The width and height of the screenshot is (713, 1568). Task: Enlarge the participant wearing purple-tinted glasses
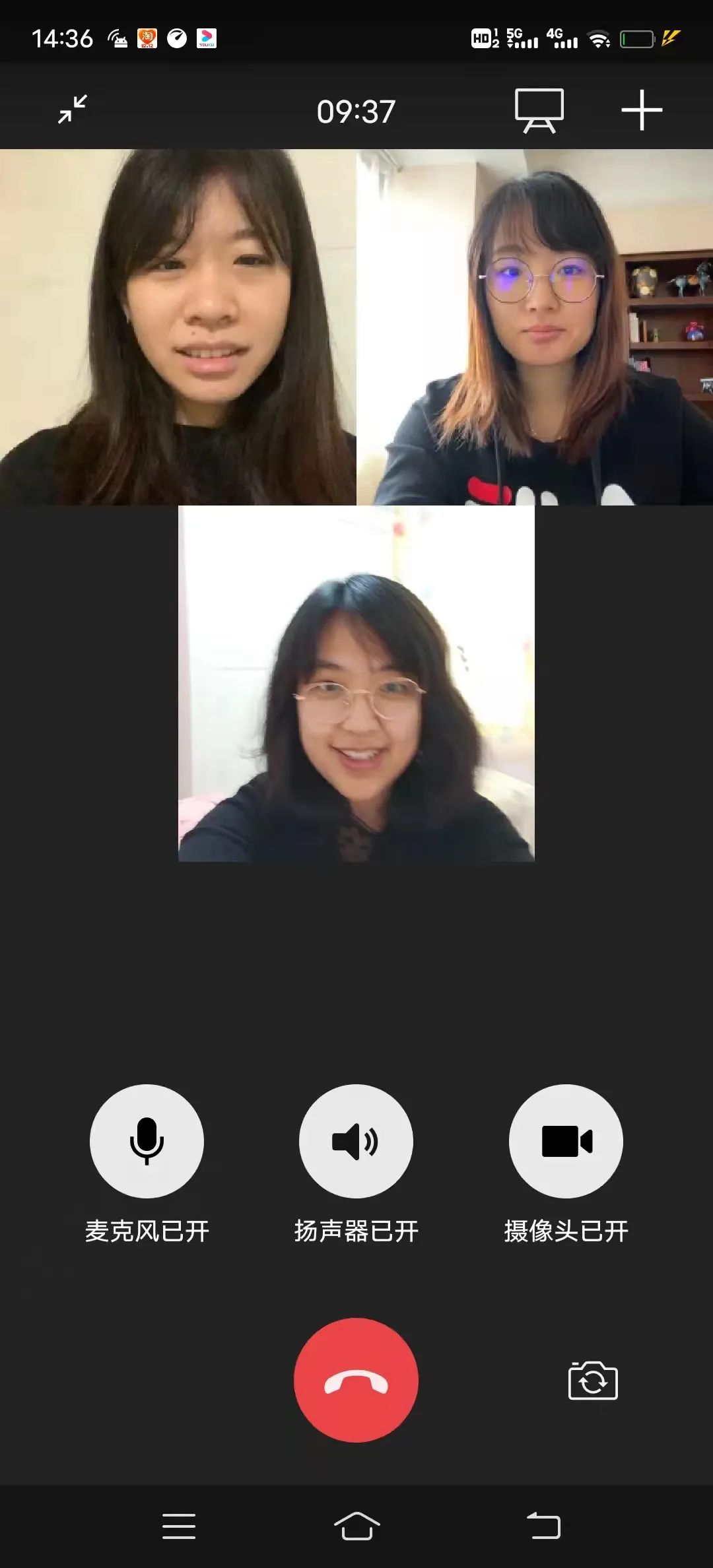coord(535,327)
